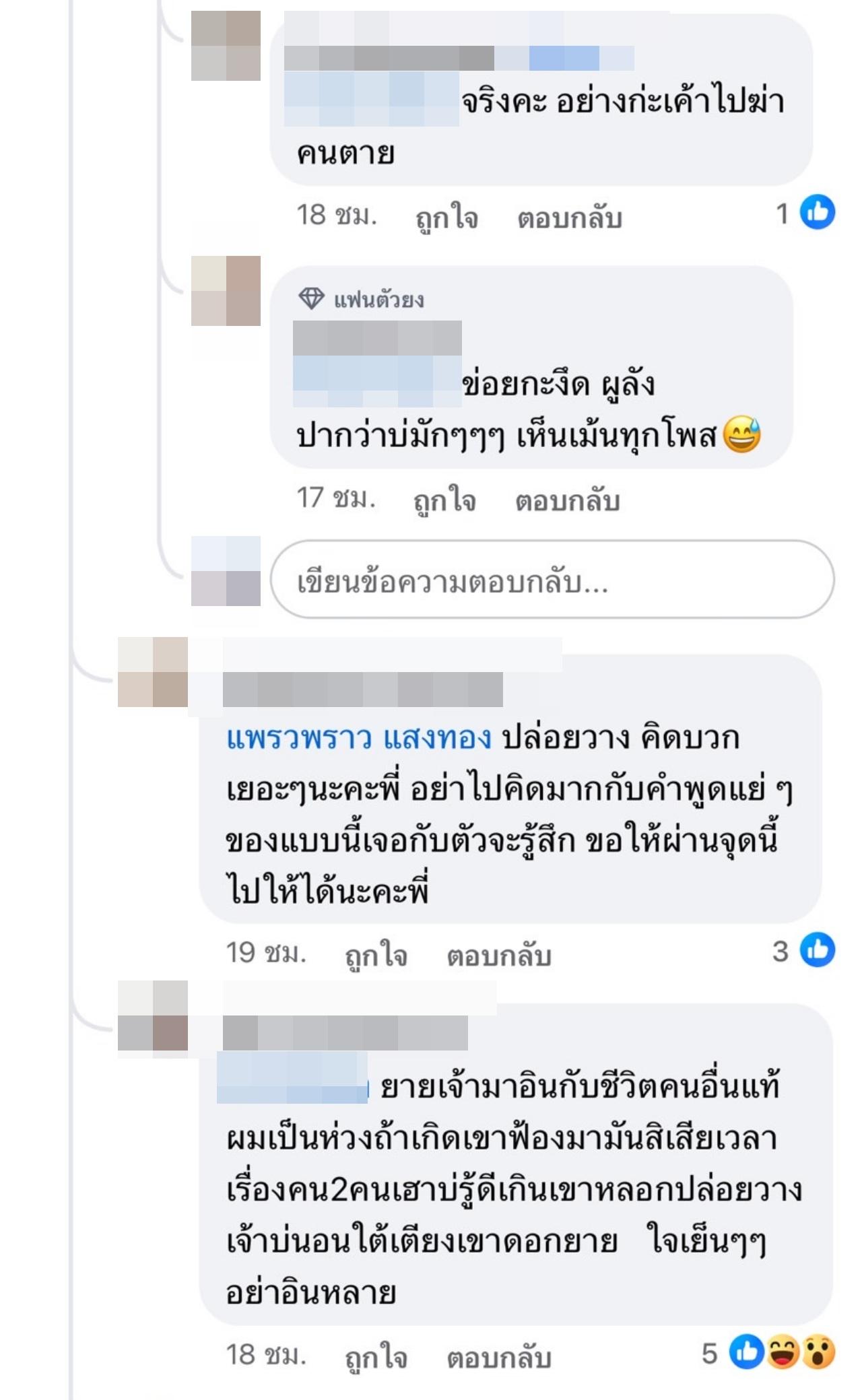The height and width of the screenshot is (1400, 862).
Task: View the 1 like on the คนตาย comment
Action: click(805, 213)
